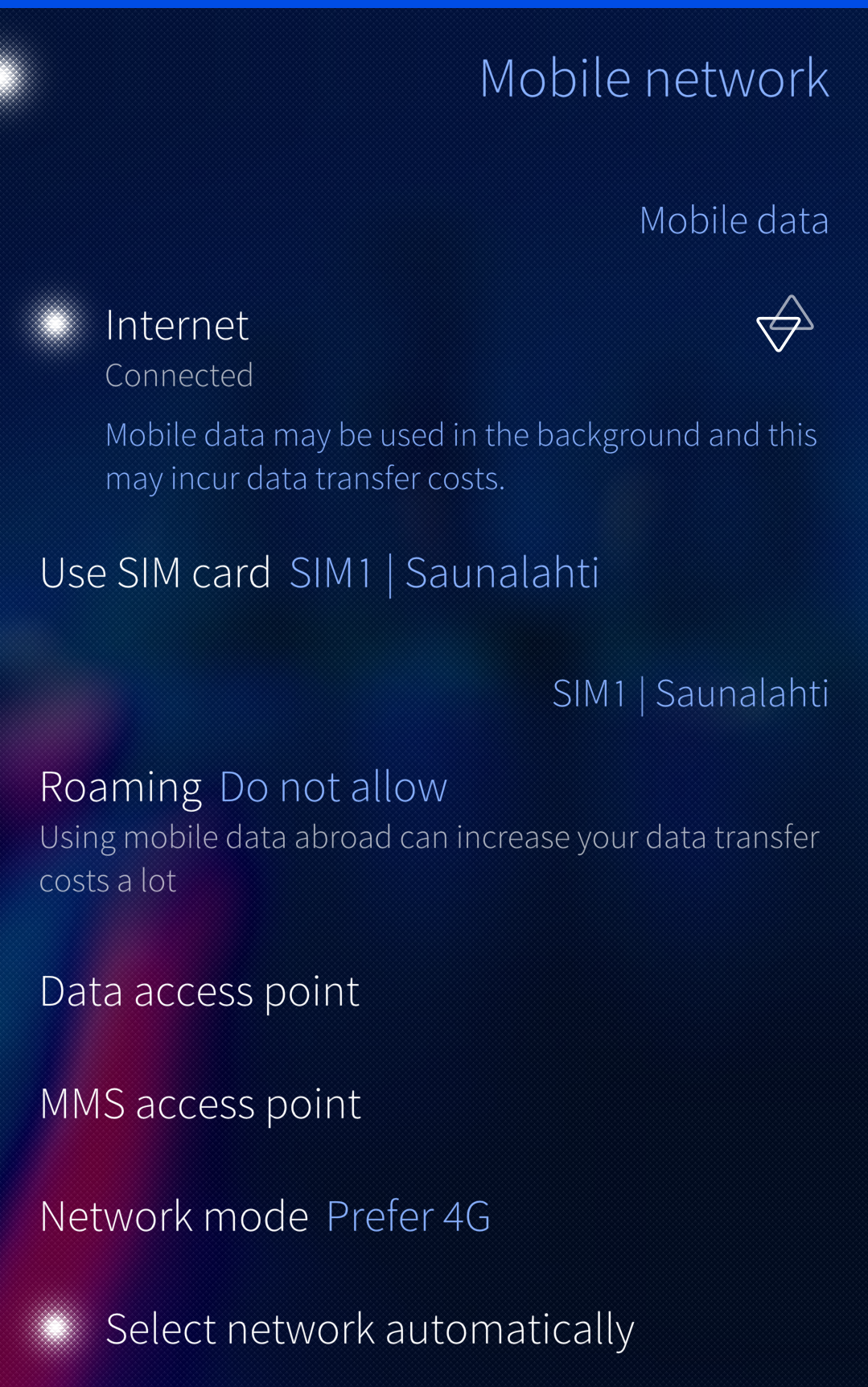Open MMS access point settings
868x1387 pixels.
[200, 1104]
